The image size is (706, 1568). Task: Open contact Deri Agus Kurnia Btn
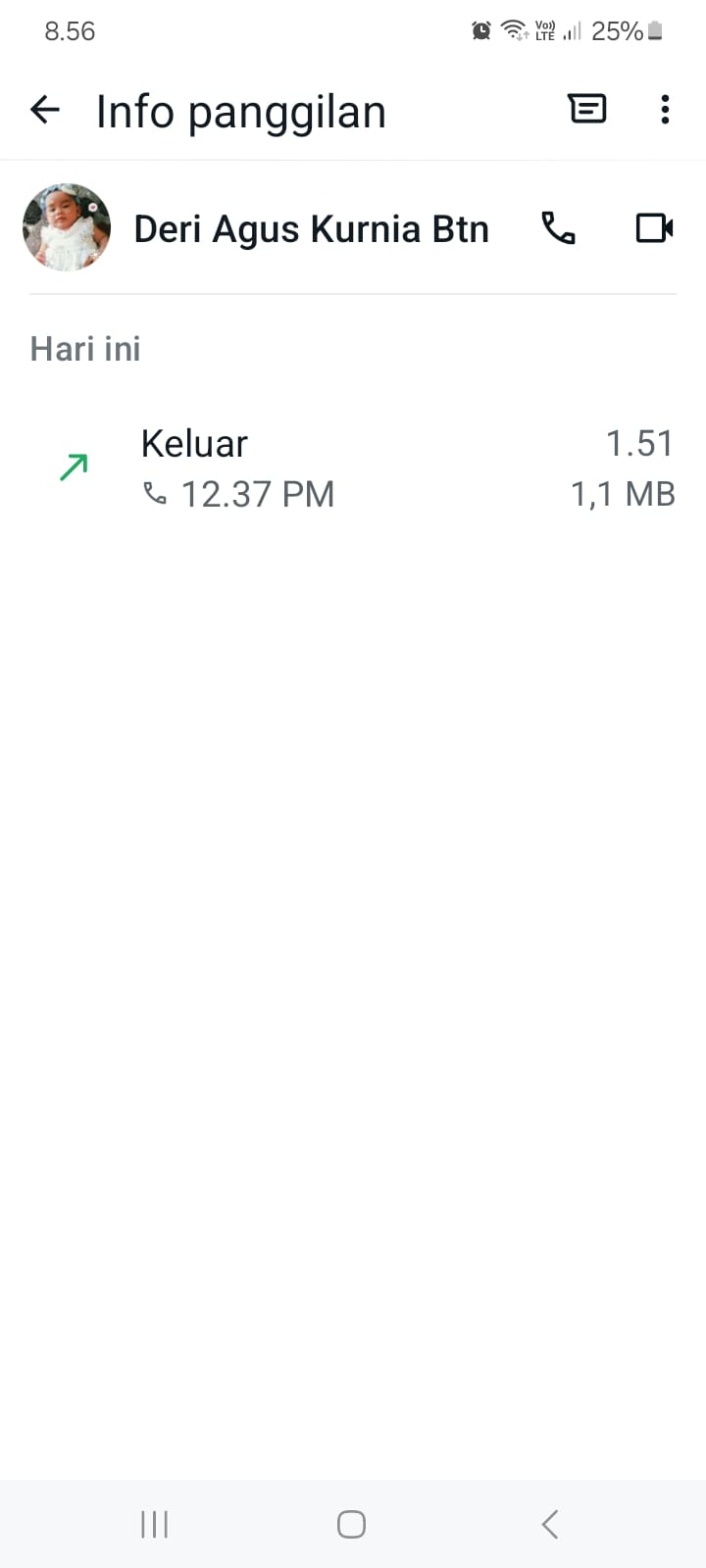[x=311, y=229]
